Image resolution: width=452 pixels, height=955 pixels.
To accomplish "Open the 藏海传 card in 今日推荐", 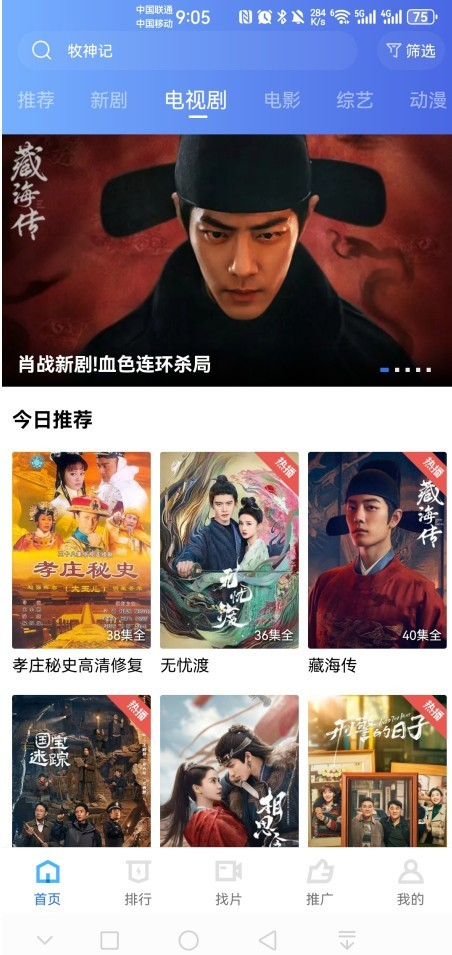I will pos(377,563).
